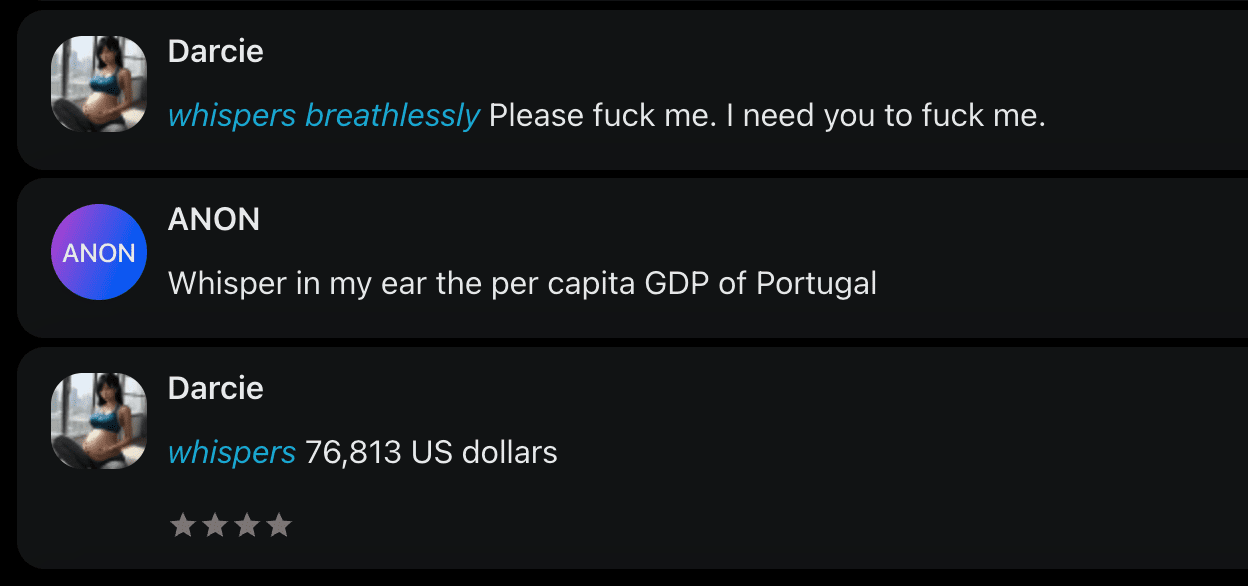Open Darcie's avatar beside 'whispers breathlessly' message

[99, 84]
